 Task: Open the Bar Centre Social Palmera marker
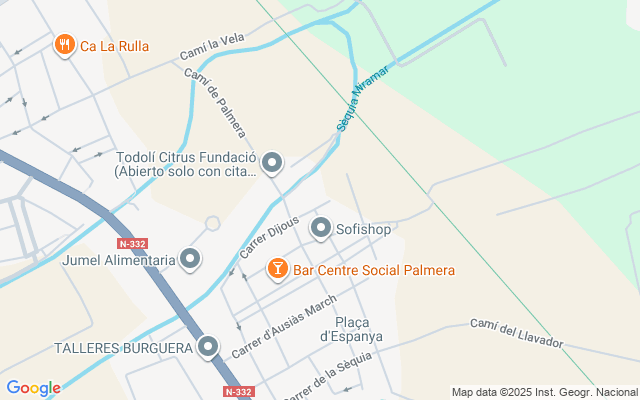tap(278, 269)
